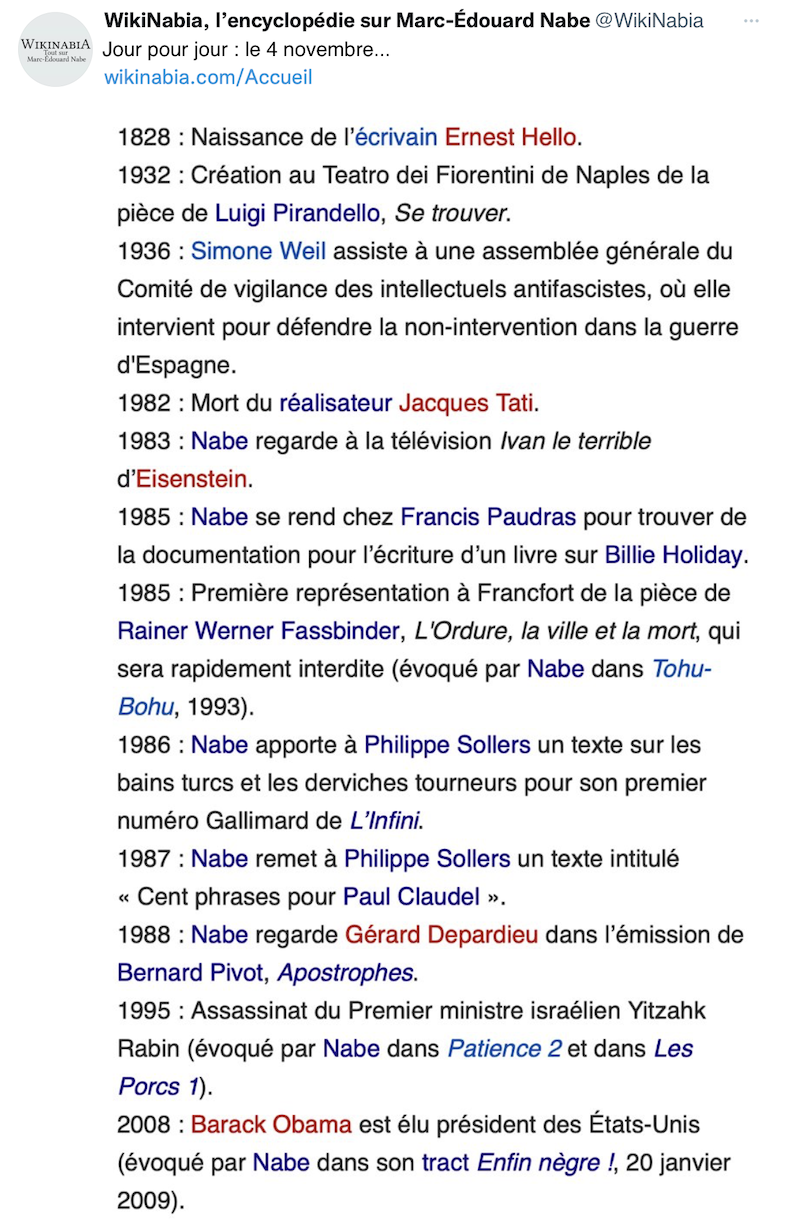Open WikiNabia's profile avatar
The height and width of the screenshot is (1222, 800).
pyautogui.click(x=56, y=50)
